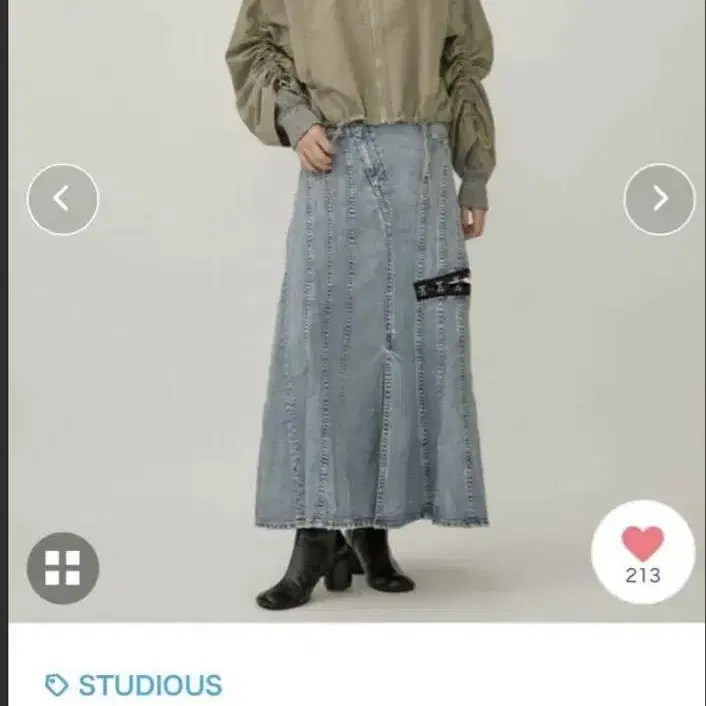Open the STUDIOUS brand link
Image resolution: width=706 pixels, height=706 pixels.
pos(134,685)
